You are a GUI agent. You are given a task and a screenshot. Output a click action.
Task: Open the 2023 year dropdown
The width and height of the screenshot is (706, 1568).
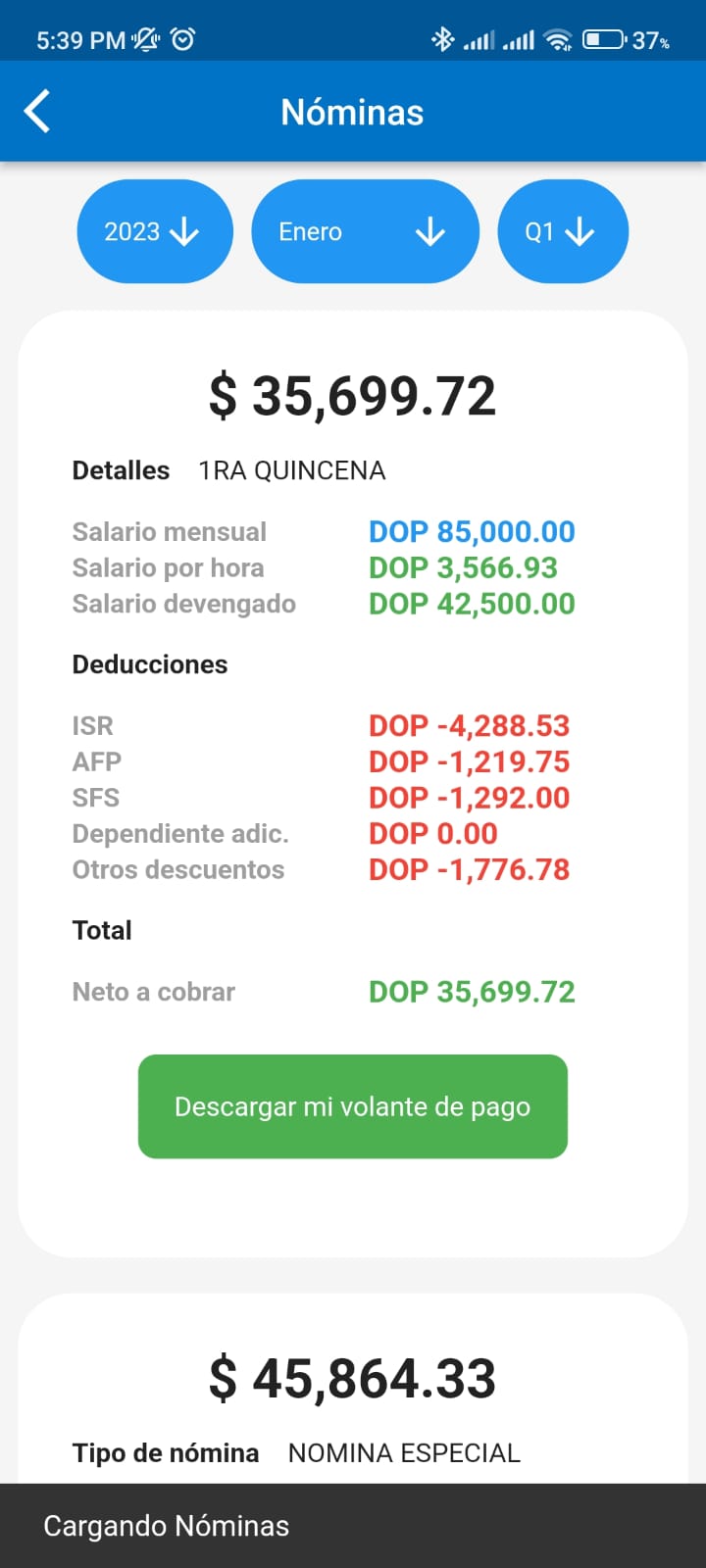tap(155, 231)
